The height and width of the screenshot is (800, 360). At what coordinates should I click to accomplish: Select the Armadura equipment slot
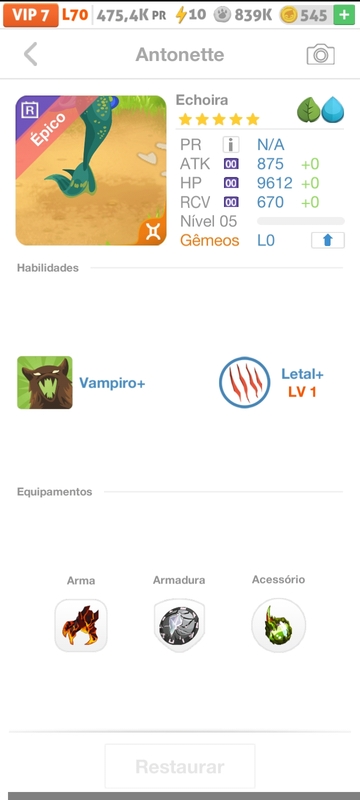(179, 625)
